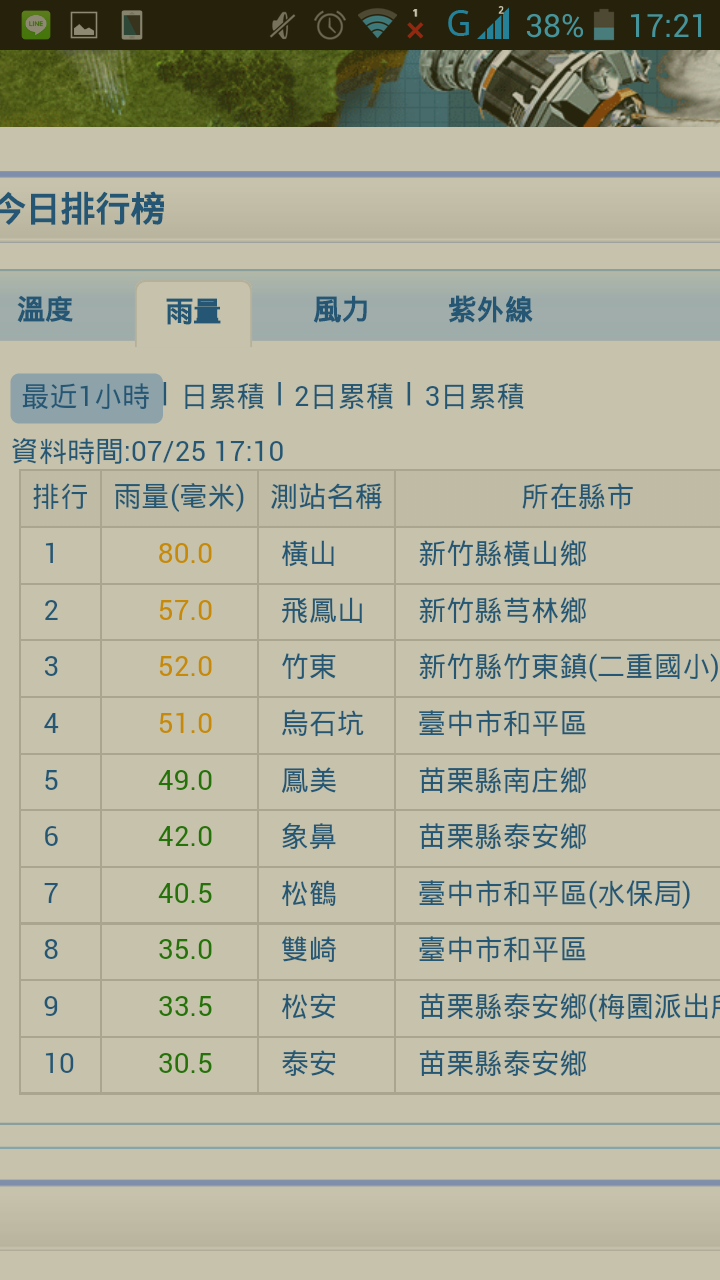Open the 風力 tab
Screen dimensions: 720x1280
[341, 310]
